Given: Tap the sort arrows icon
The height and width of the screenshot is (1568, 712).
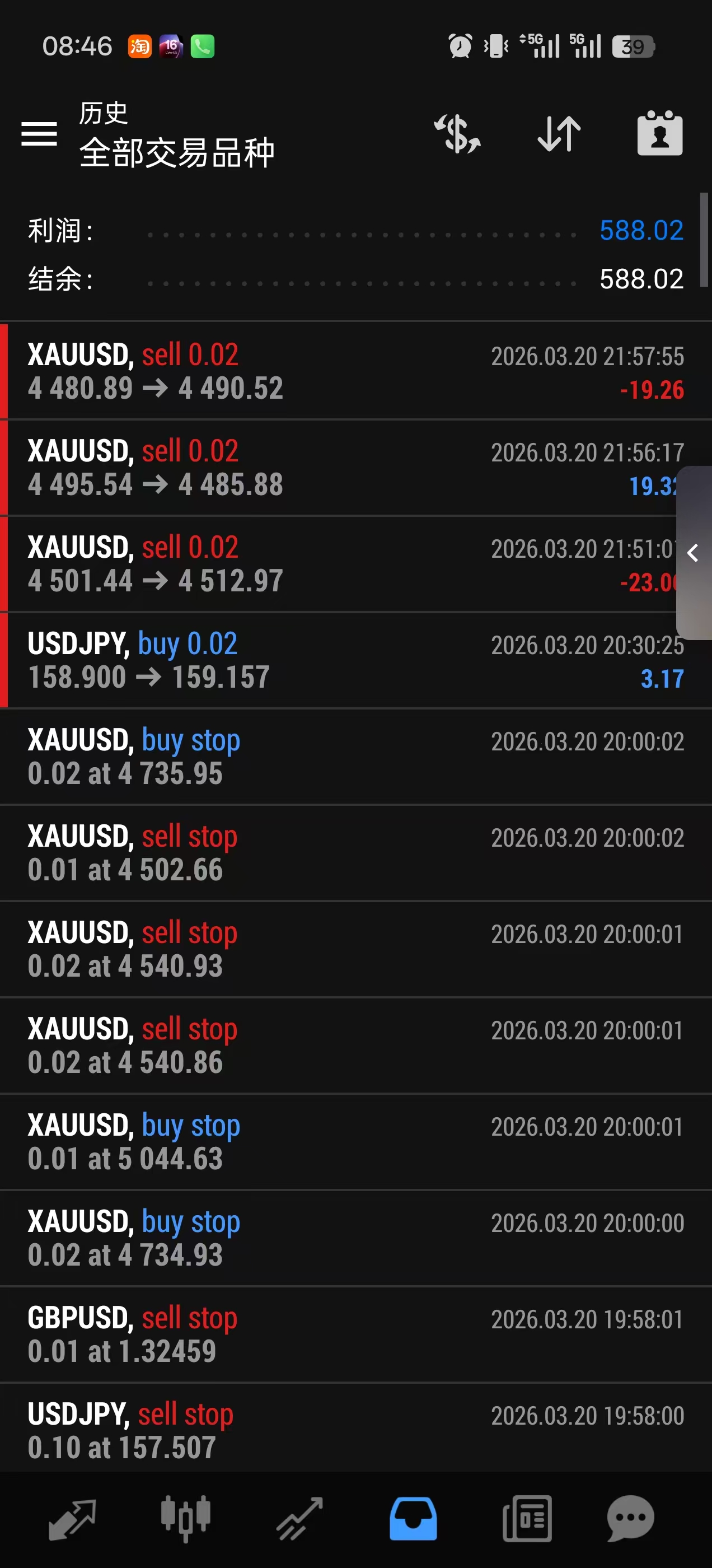Looking at the screenshot, I should 559,133.
